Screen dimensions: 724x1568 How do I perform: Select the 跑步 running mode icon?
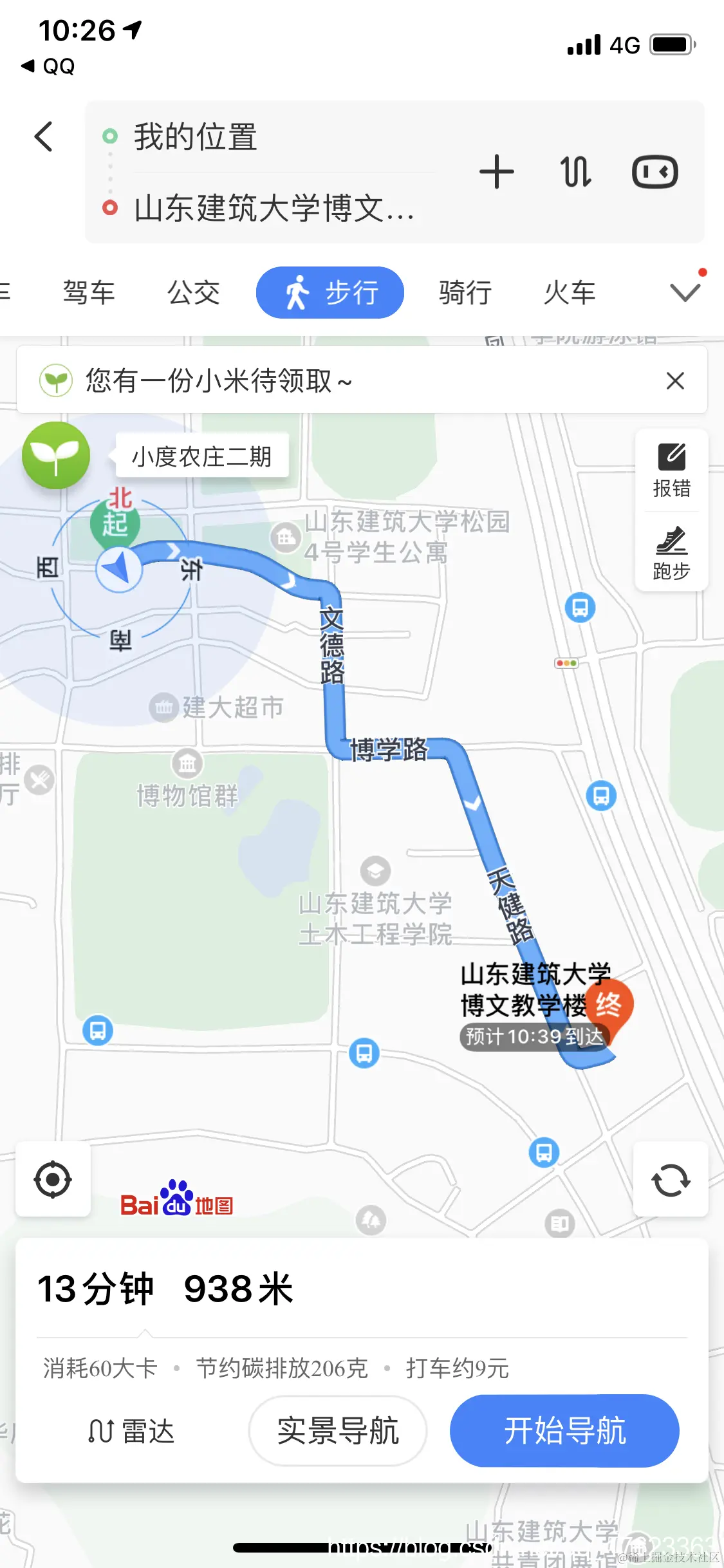point(671,552)
